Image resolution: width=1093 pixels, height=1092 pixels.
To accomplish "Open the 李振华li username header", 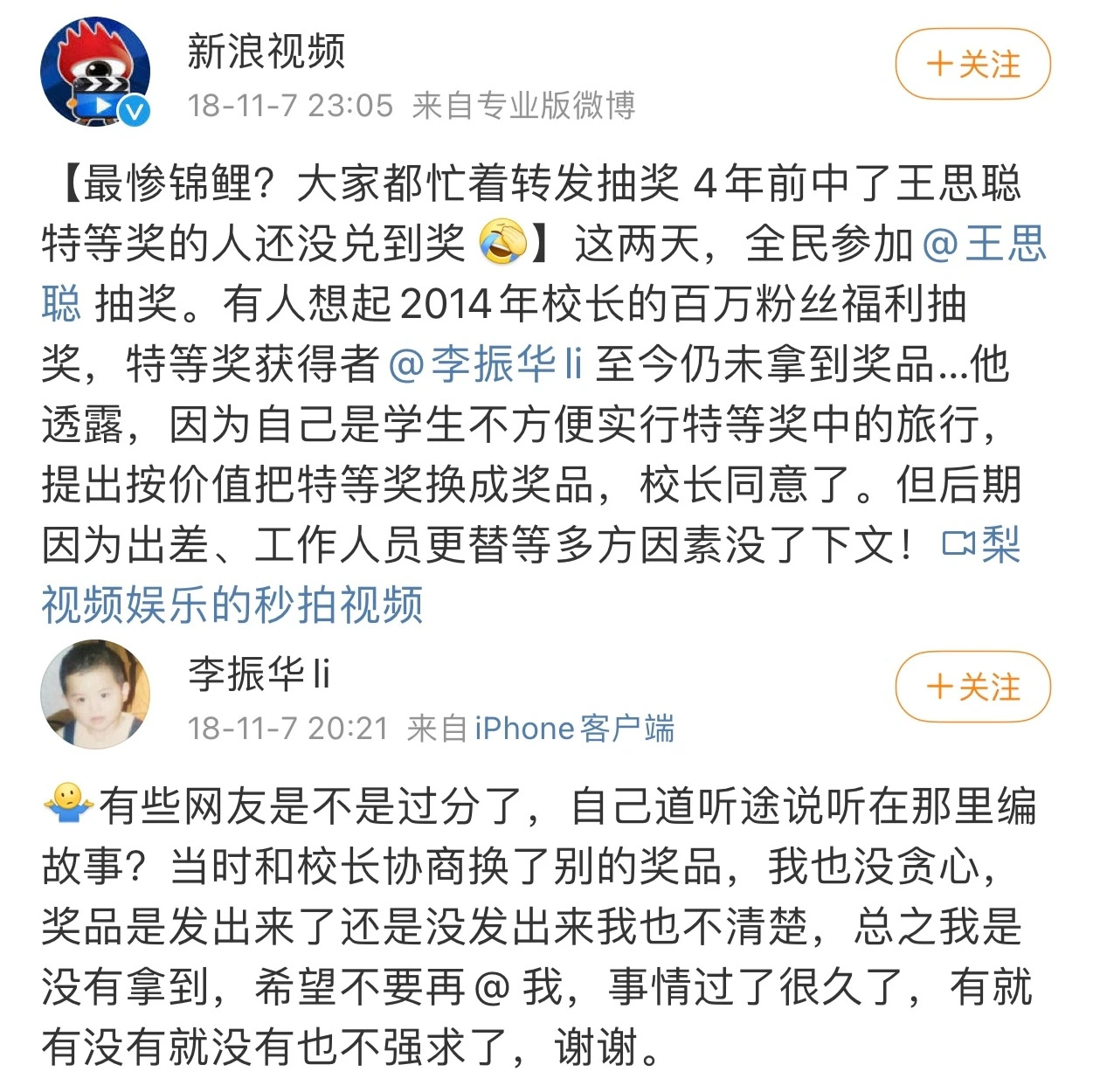I will 259,674.
